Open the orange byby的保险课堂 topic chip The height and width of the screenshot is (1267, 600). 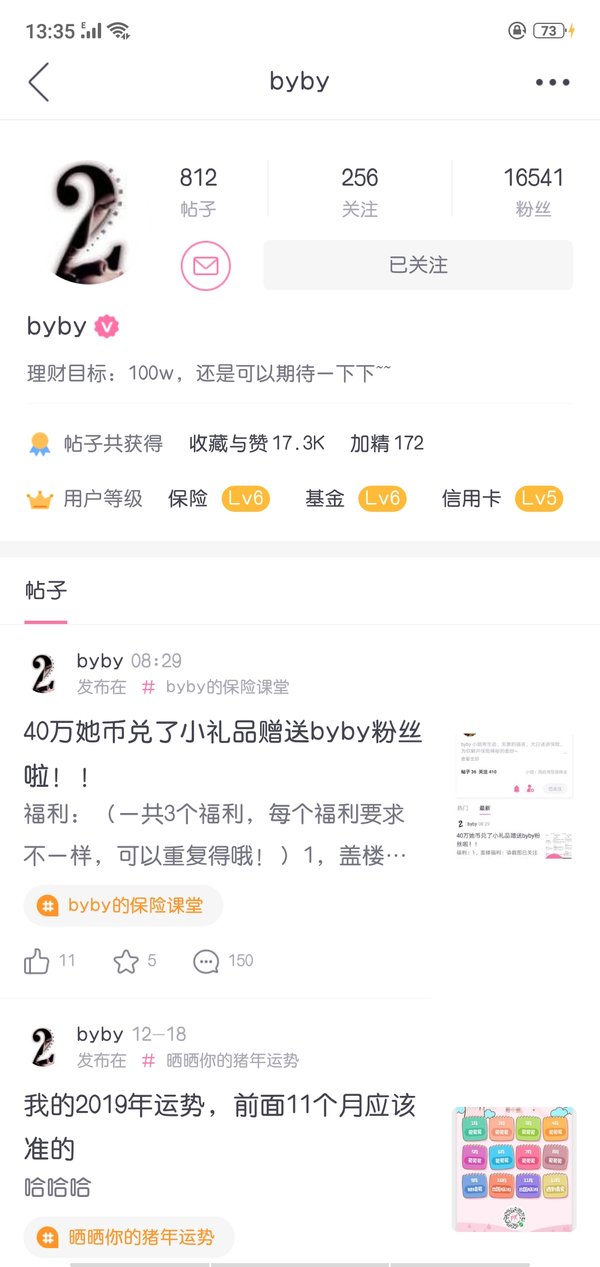click(123, 905)
